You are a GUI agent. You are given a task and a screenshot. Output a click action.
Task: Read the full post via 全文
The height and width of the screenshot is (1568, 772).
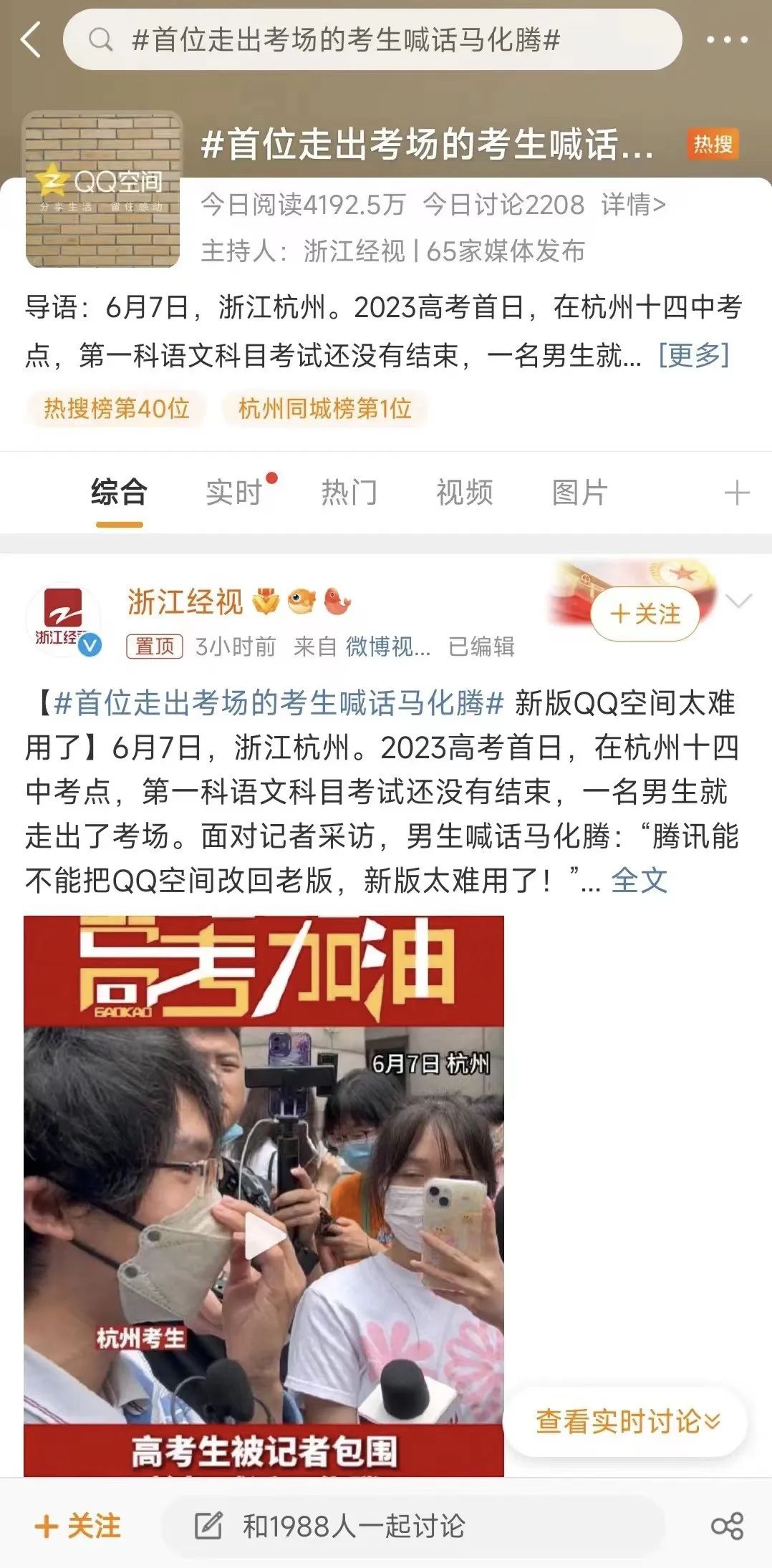click(x=639, y=881)
